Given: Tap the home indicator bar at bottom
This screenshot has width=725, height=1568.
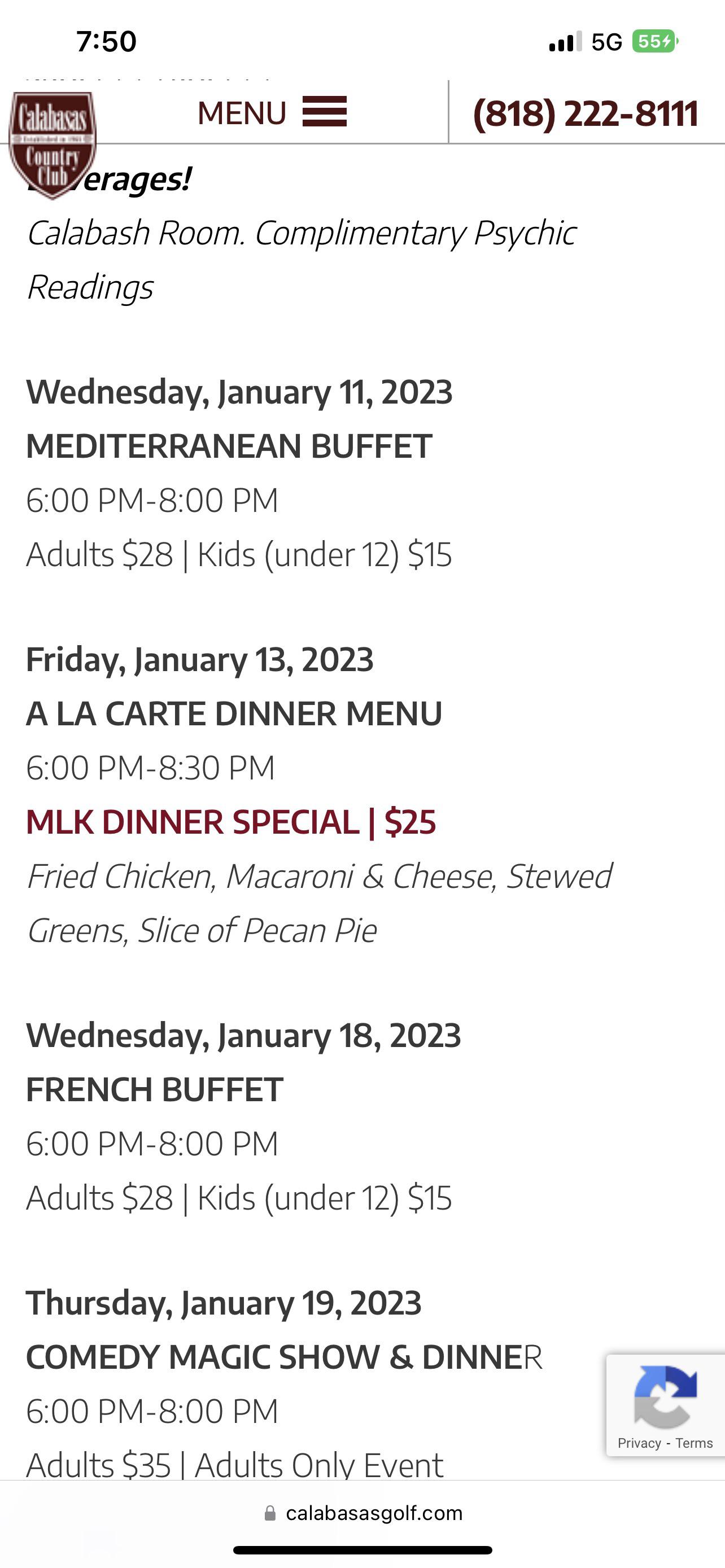Looking at the screenshot, I should [x=362, y=1548].
